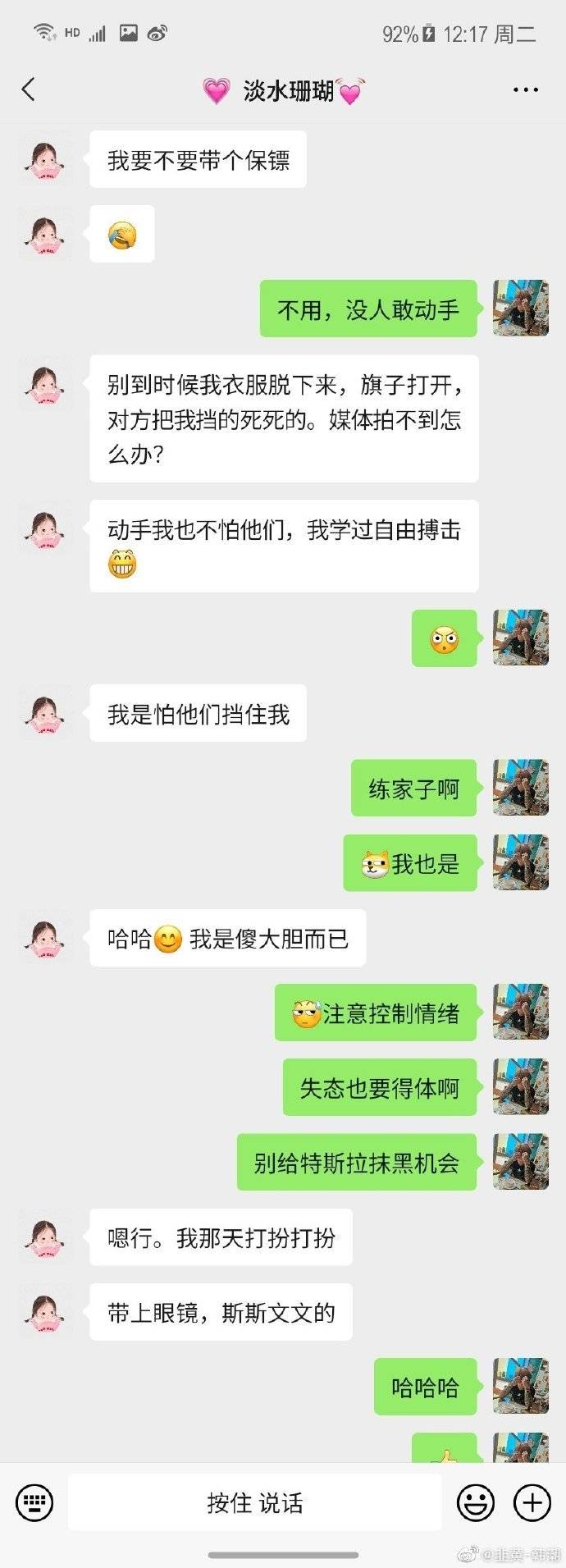Viewport: 566px width, 1568px height.
Task: Open the chat's three-dot options menu
Action: pos(525,89)
